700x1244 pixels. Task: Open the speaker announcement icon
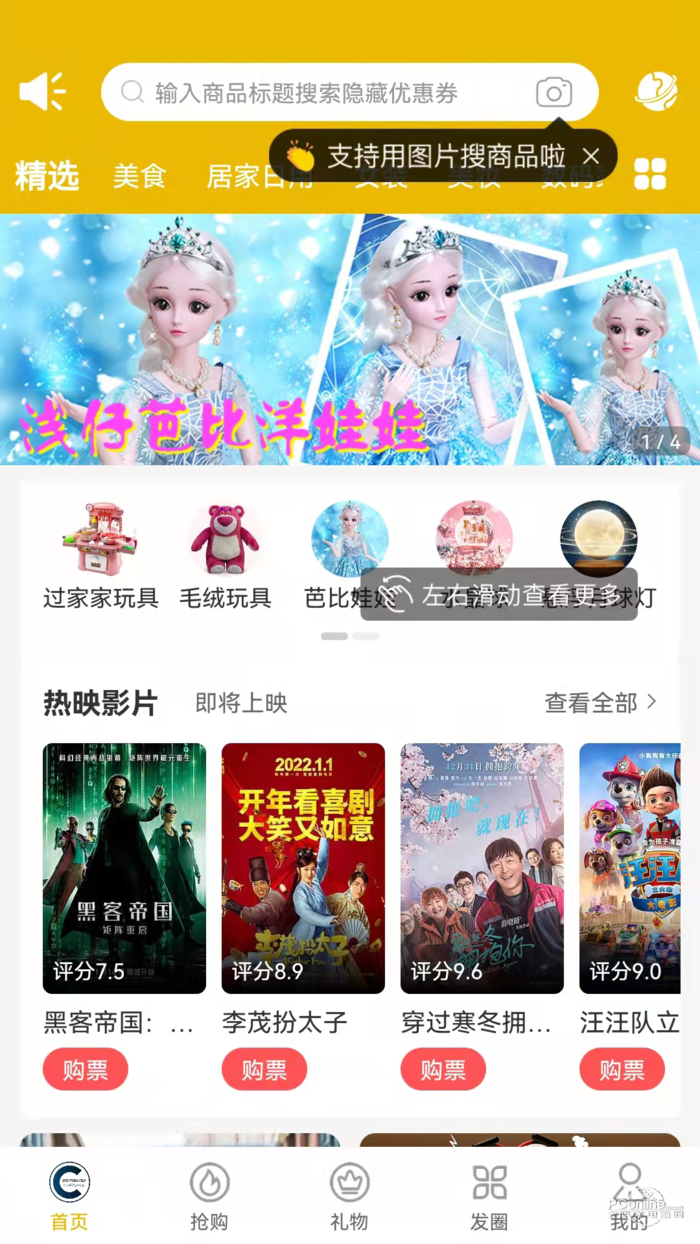[x=43, y=92]
